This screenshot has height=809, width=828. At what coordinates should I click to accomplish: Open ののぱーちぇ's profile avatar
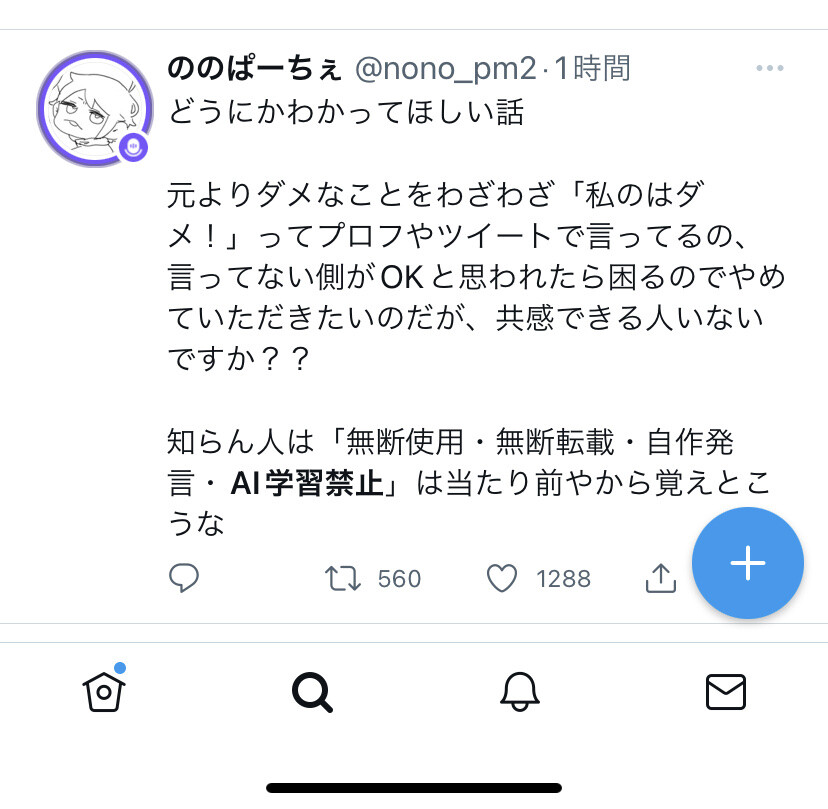point(95,109)
